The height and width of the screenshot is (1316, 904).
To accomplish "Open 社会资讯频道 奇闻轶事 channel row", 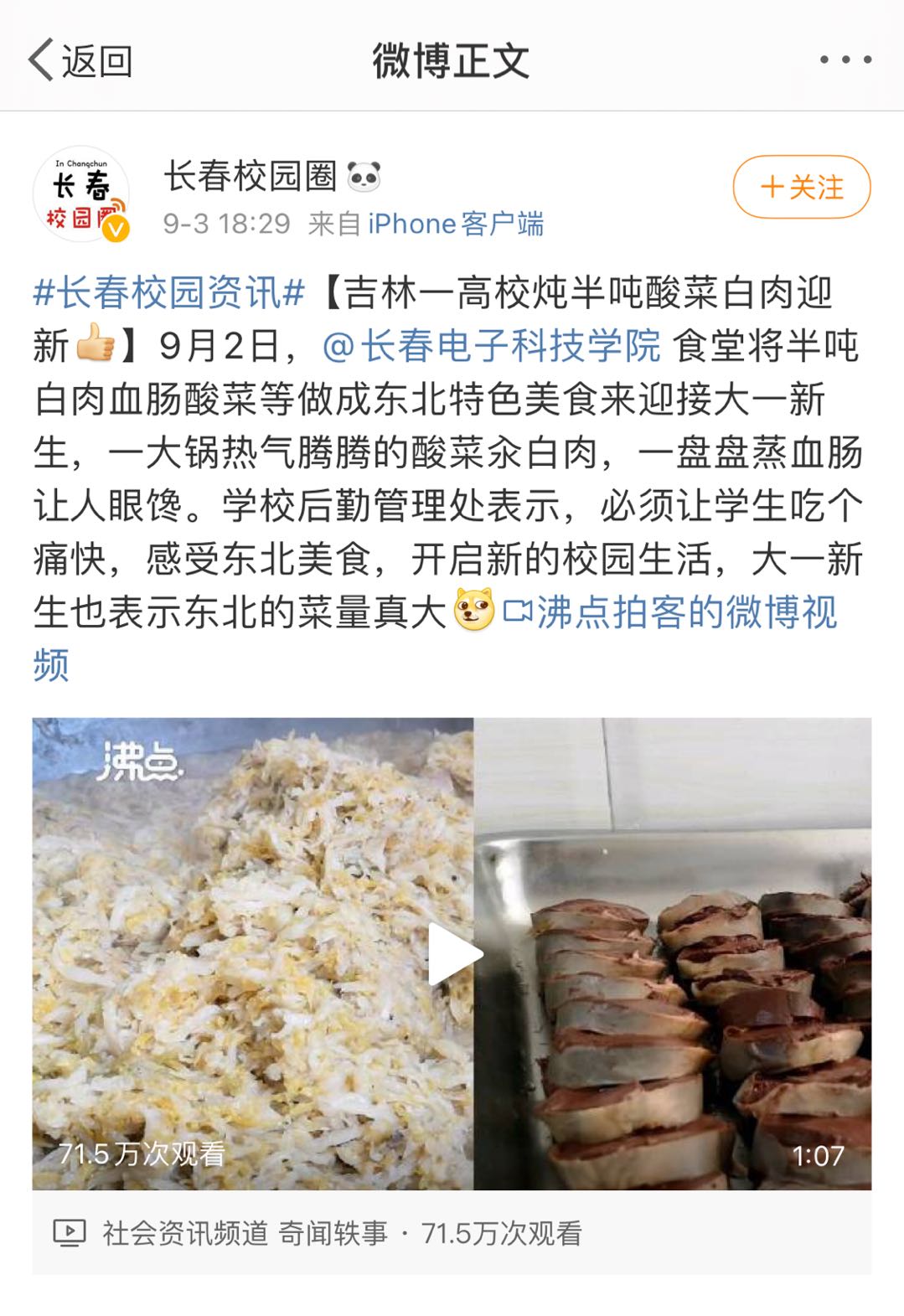I will [x=245, y=1233].
